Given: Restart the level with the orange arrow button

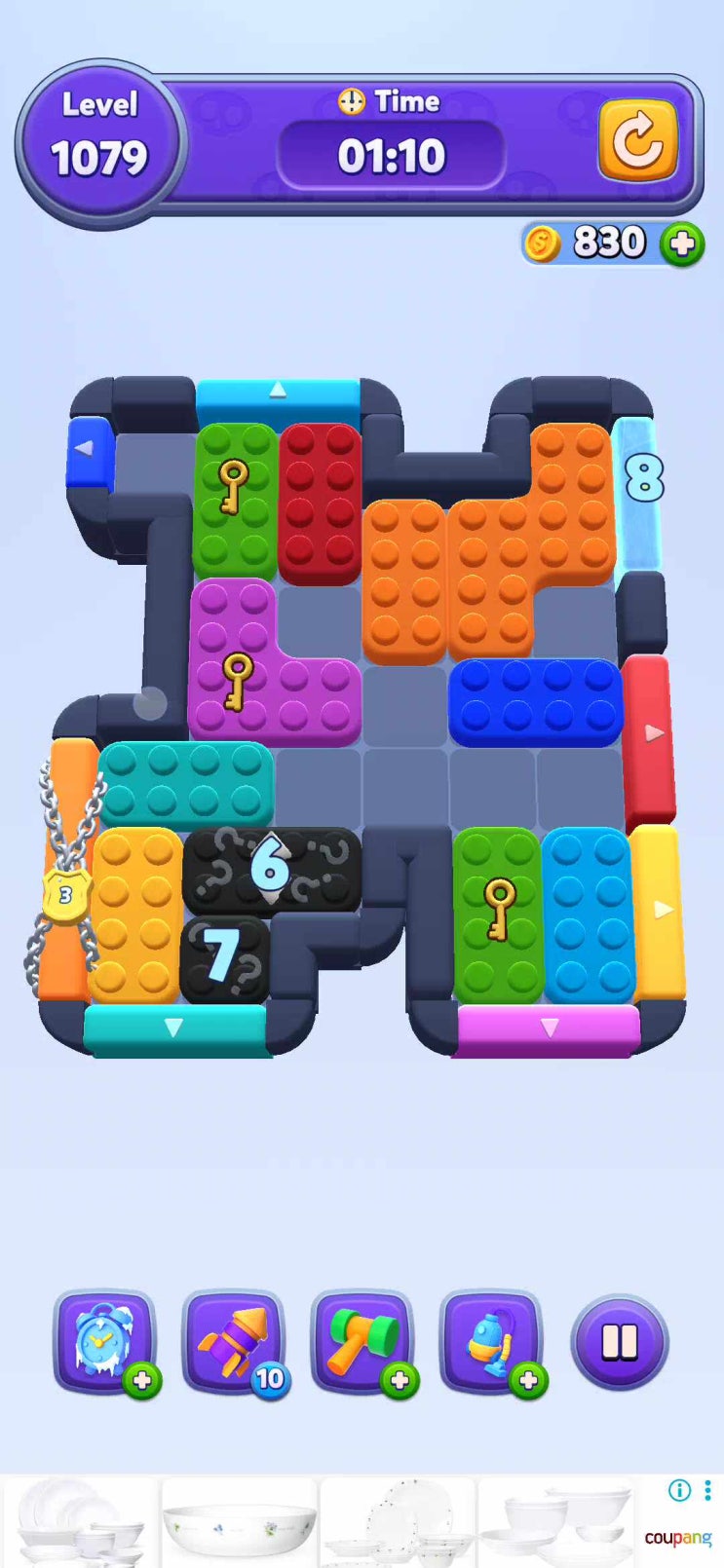Looking at the screenshot, I should [637, 140].
